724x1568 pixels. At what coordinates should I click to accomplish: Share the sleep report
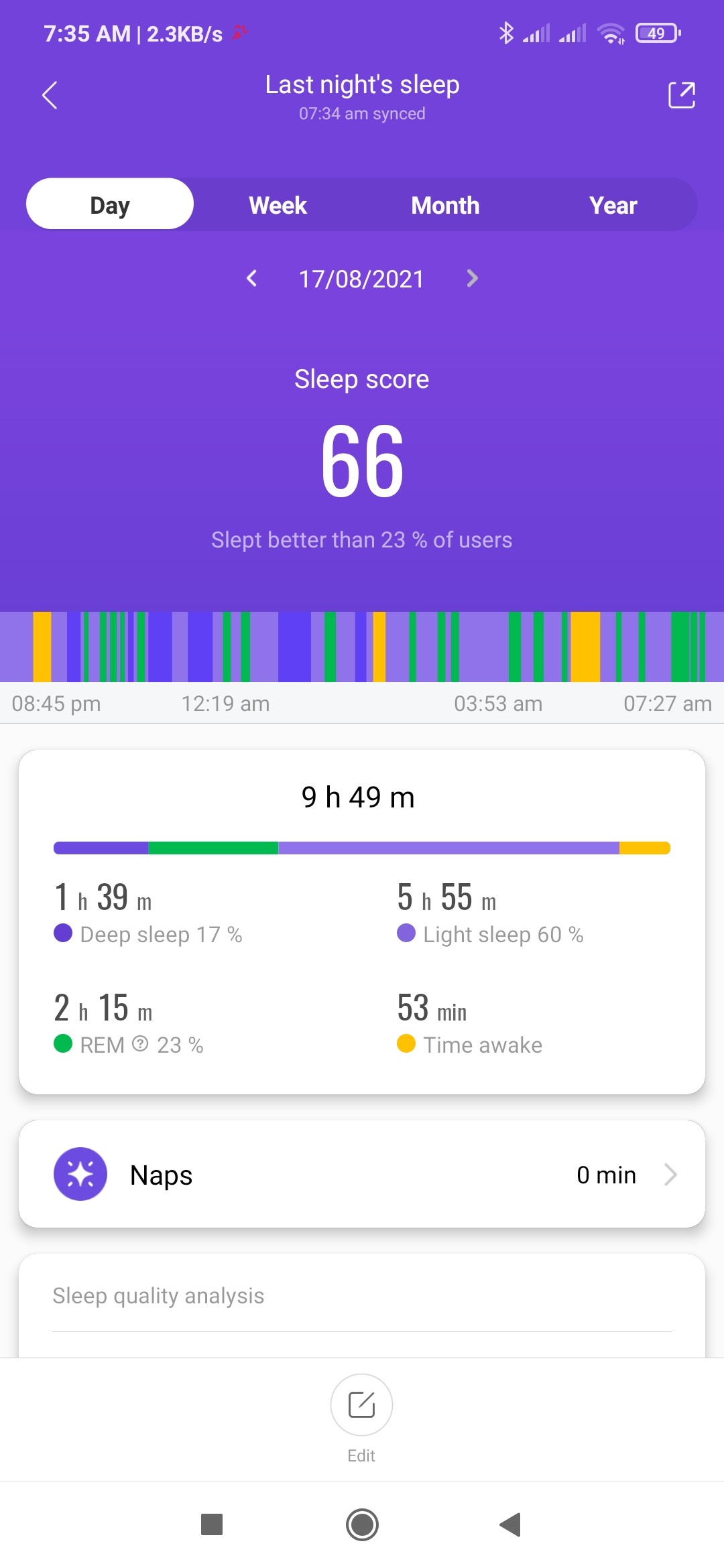[681, 95]
